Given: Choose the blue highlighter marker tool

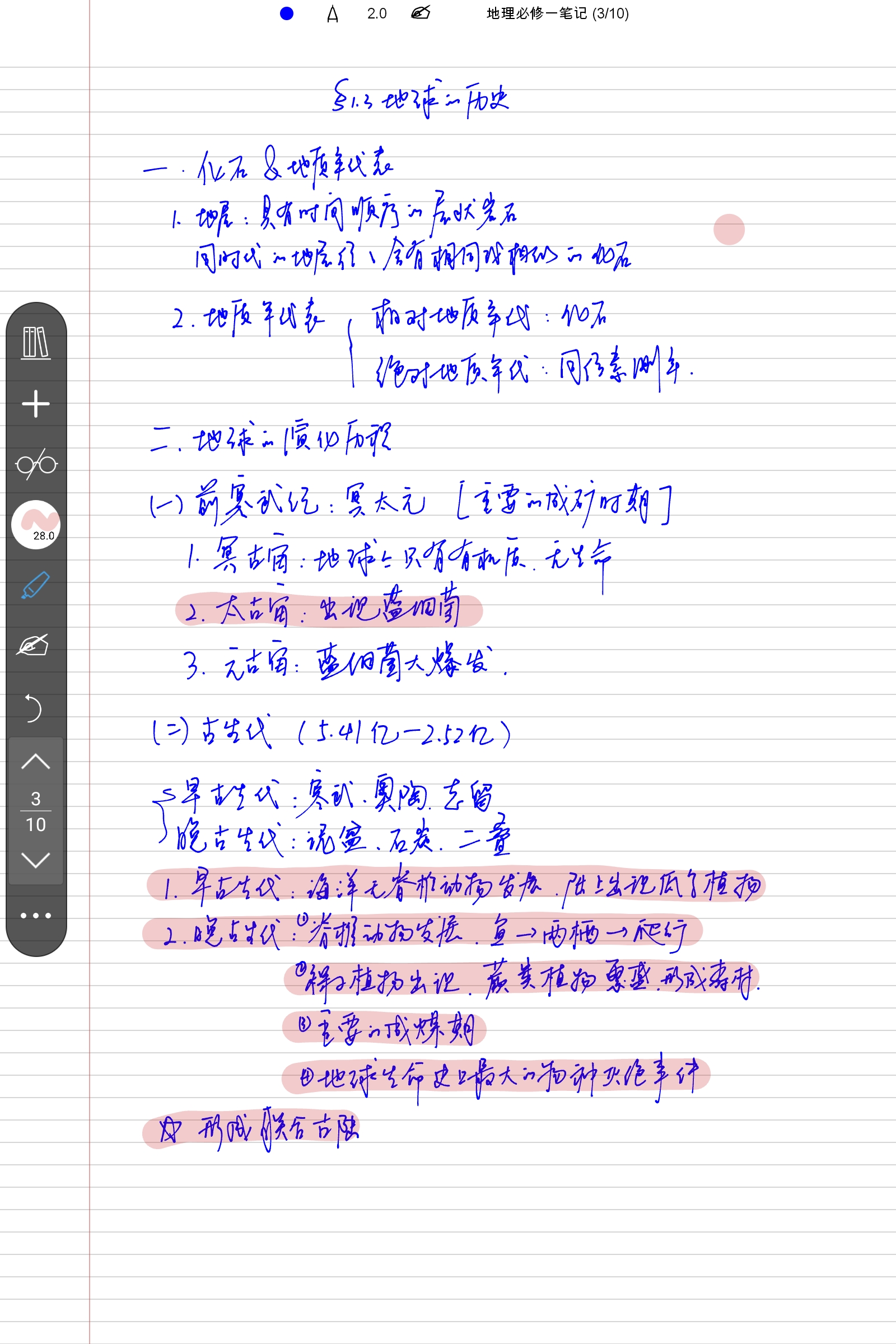Looking at the screenshot, I should (x=35, y=585).
